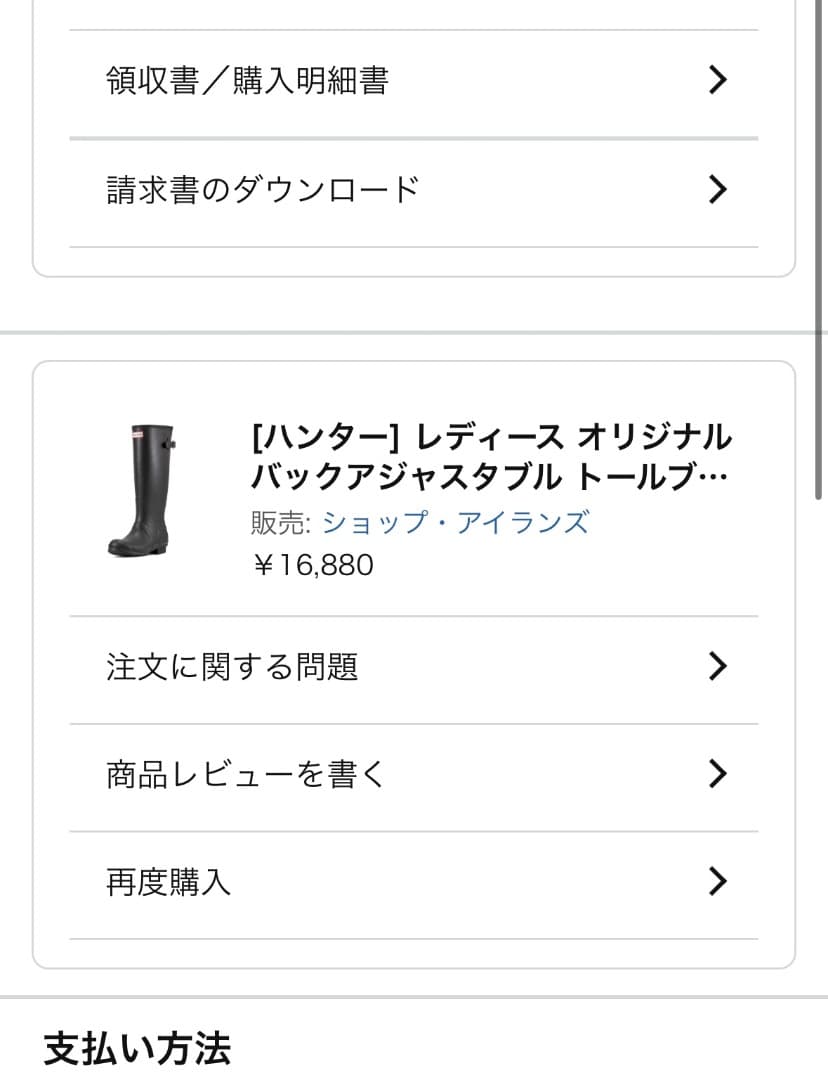Tap the topmost right-facing chevron icon

click(717, 80)
